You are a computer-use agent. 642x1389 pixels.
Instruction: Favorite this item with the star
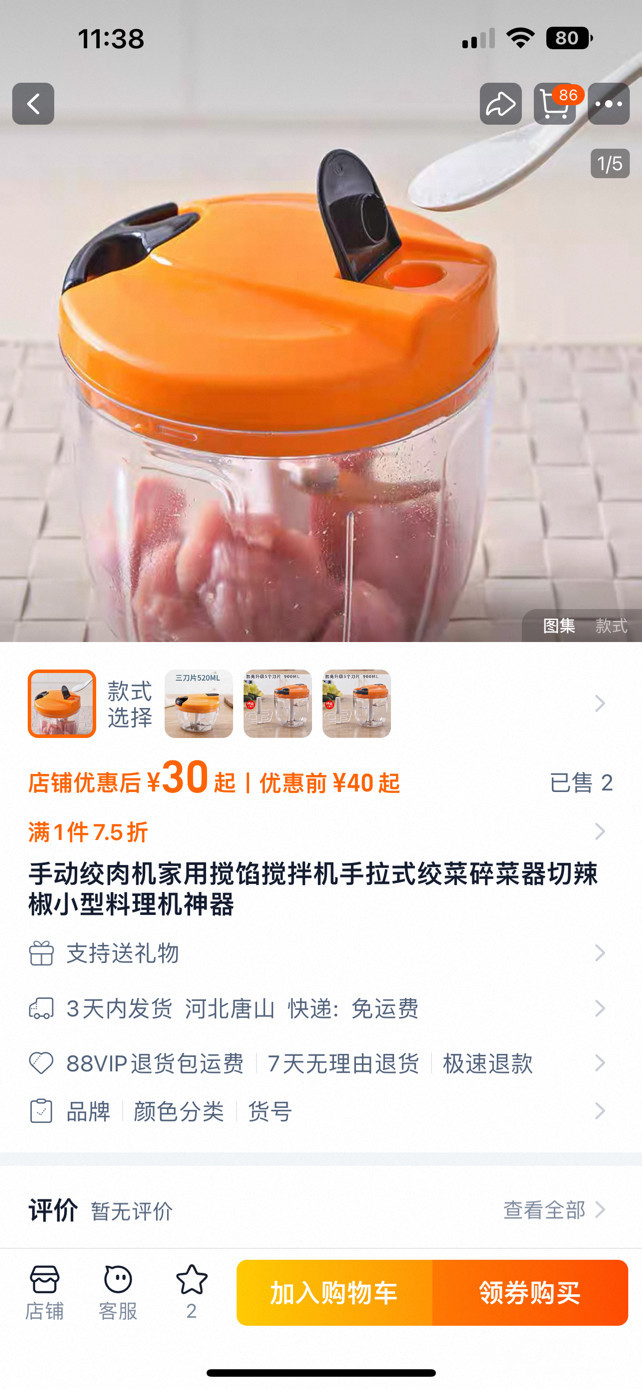pos(191,1290)
